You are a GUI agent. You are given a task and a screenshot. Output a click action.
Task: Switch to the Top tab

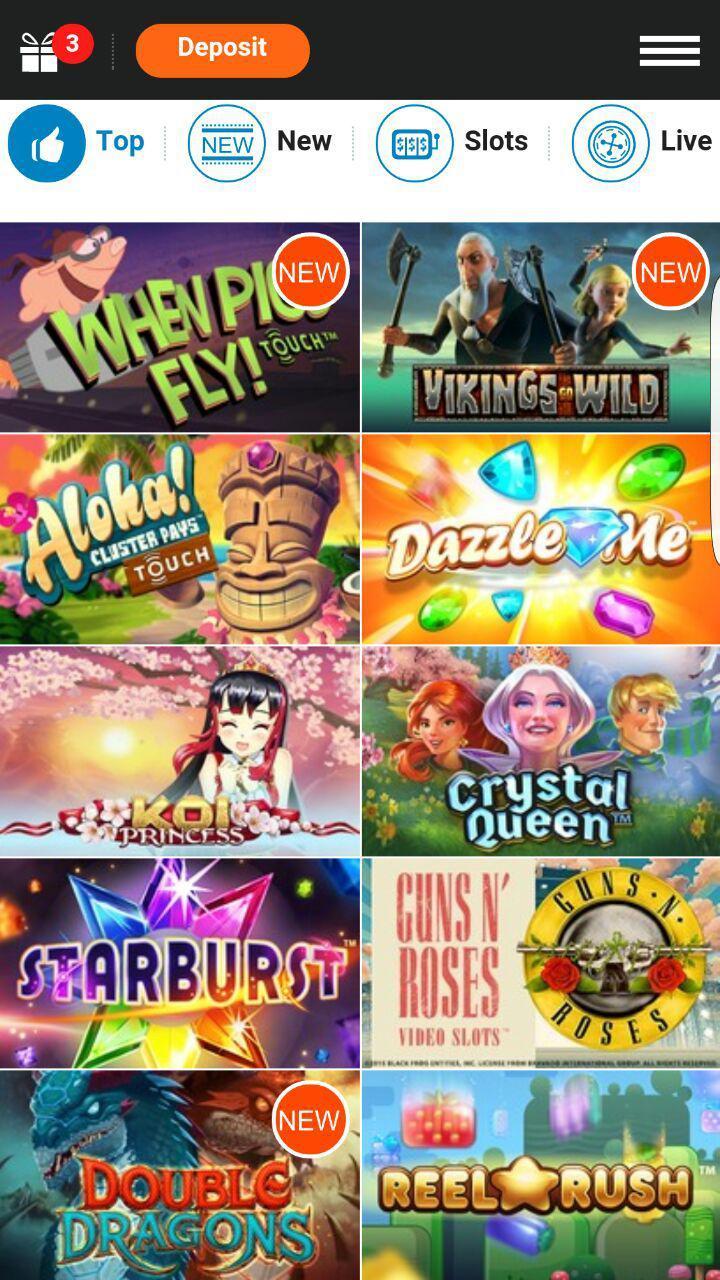77,143
